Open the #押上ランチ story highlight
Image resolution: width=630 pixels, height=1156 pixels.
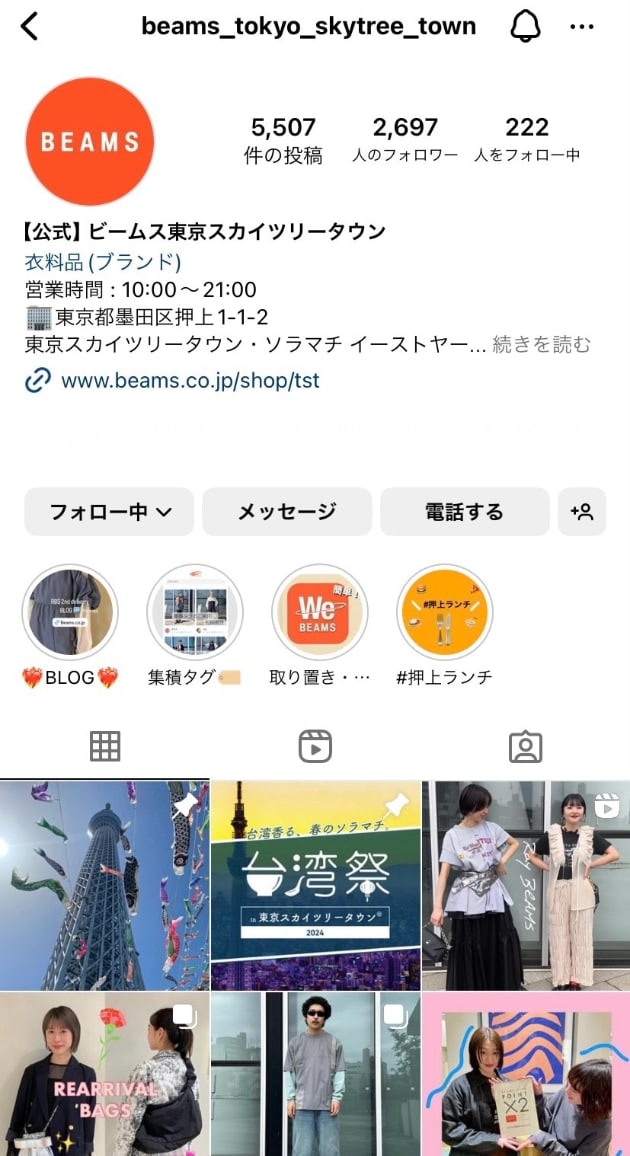pyautogui.click(x=444, y=611)
